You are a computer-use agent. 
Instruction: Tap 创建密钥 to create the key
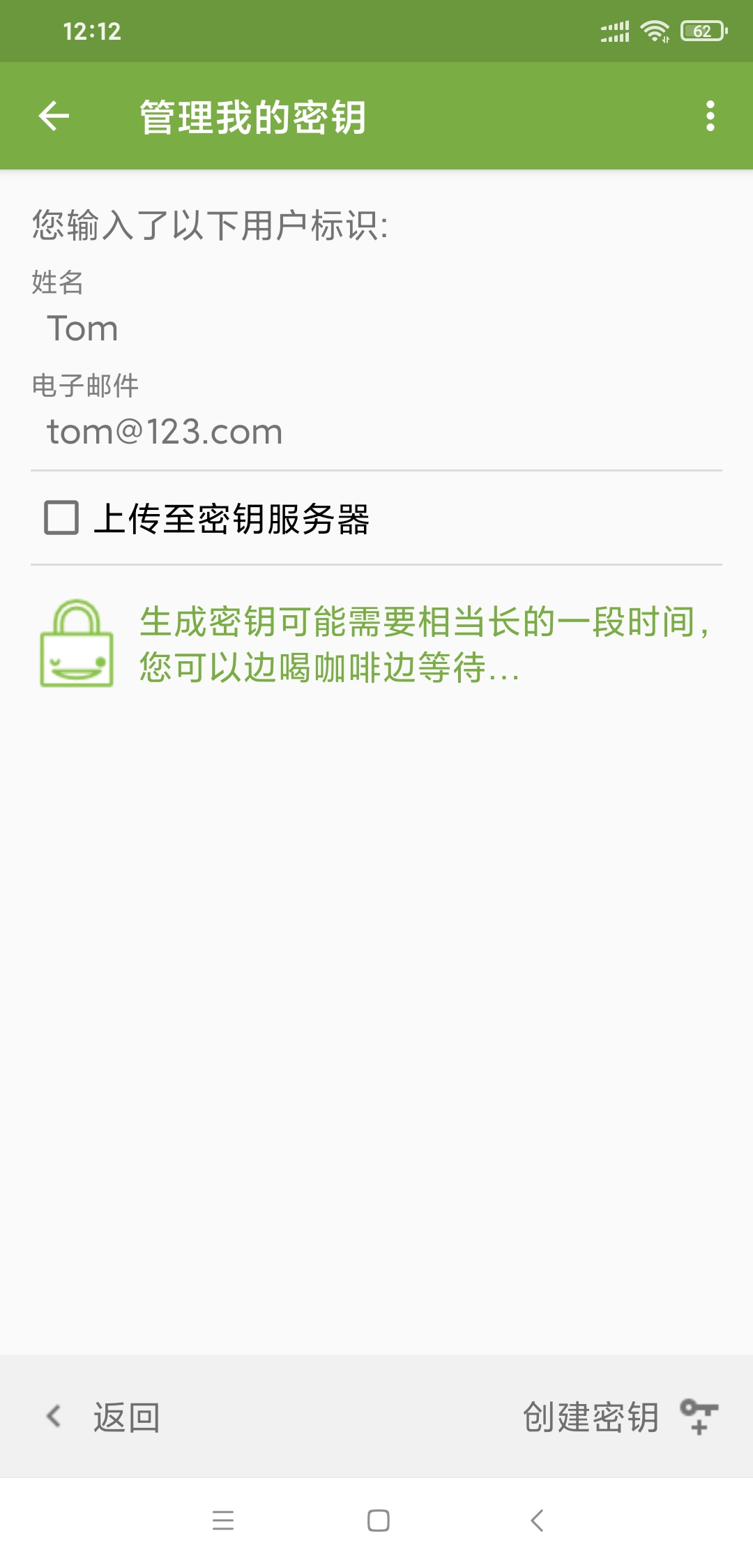pos(619,1417)
